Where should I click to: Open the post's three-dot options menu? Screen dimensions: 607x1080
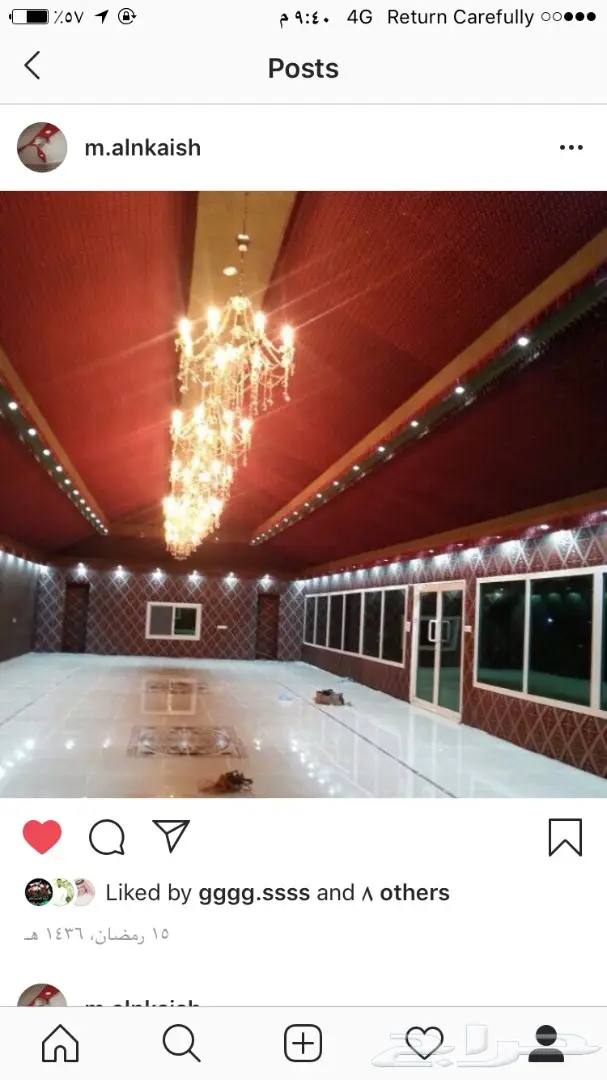pyautogui.click(x=571, y=148)
